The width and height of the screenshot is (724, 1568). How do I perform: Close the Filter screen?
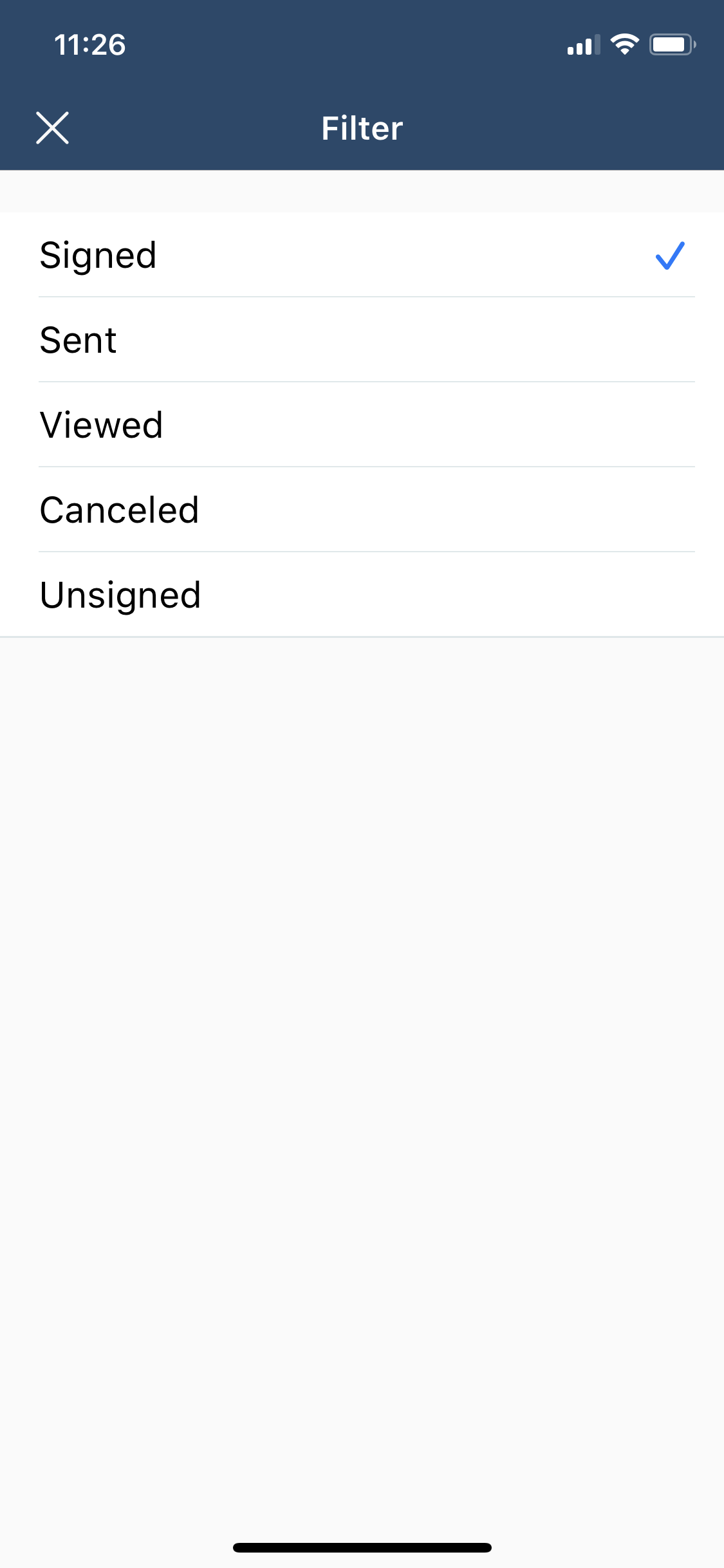[x=52, y=128]
